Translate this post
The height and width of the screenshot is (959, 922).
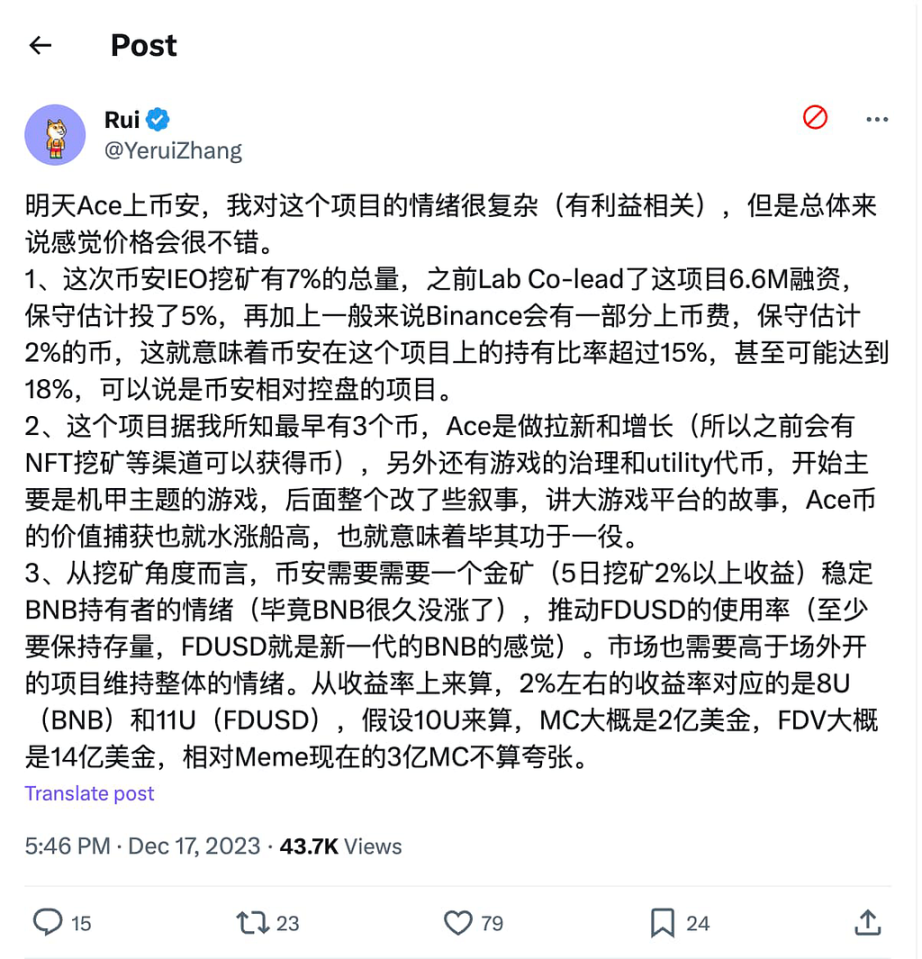pyautogui.click(x=90, y=793)
